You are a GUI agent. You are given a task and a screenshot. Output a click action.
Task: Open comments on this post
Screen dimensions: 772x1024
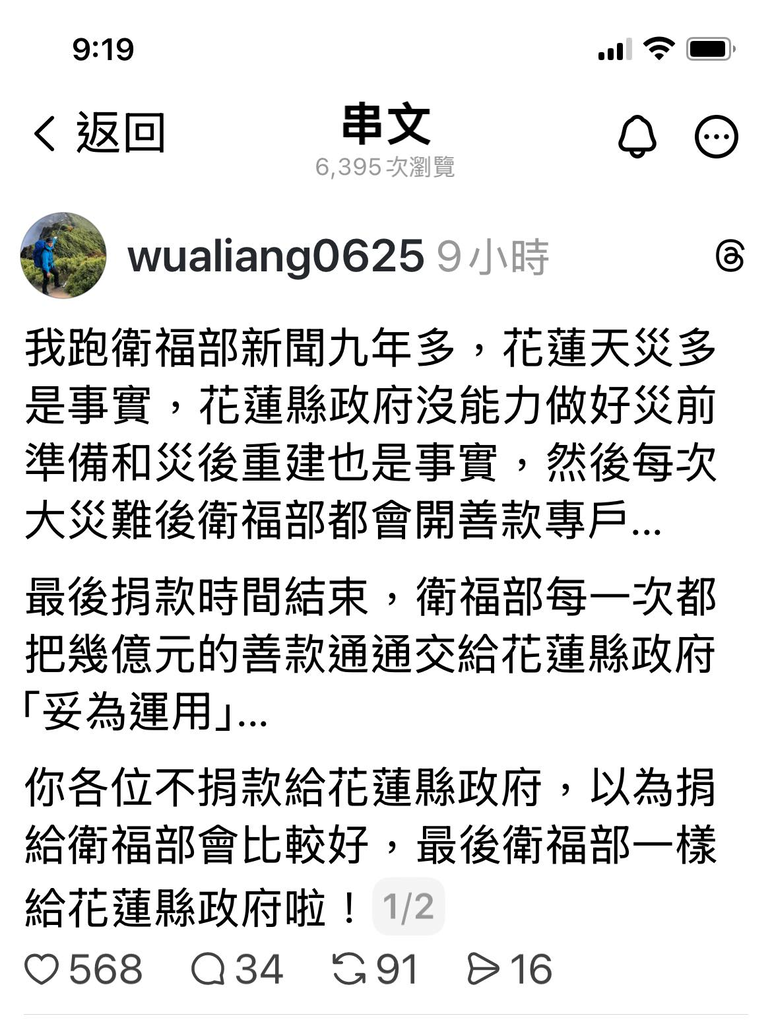point(207,969)
